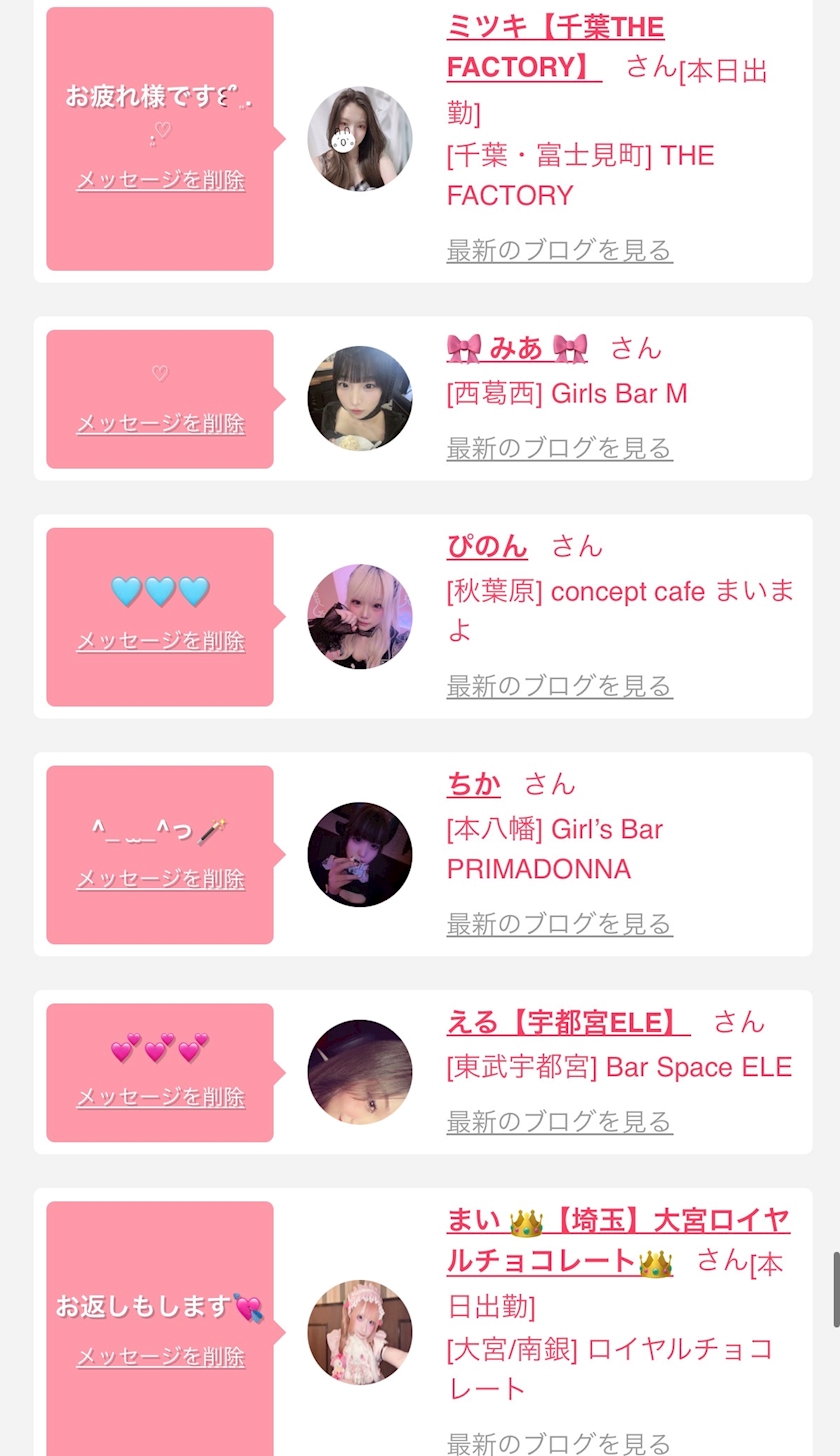View latest blog of える
The width and height of the screenshot is (840, 1456).
[560, 1122]
